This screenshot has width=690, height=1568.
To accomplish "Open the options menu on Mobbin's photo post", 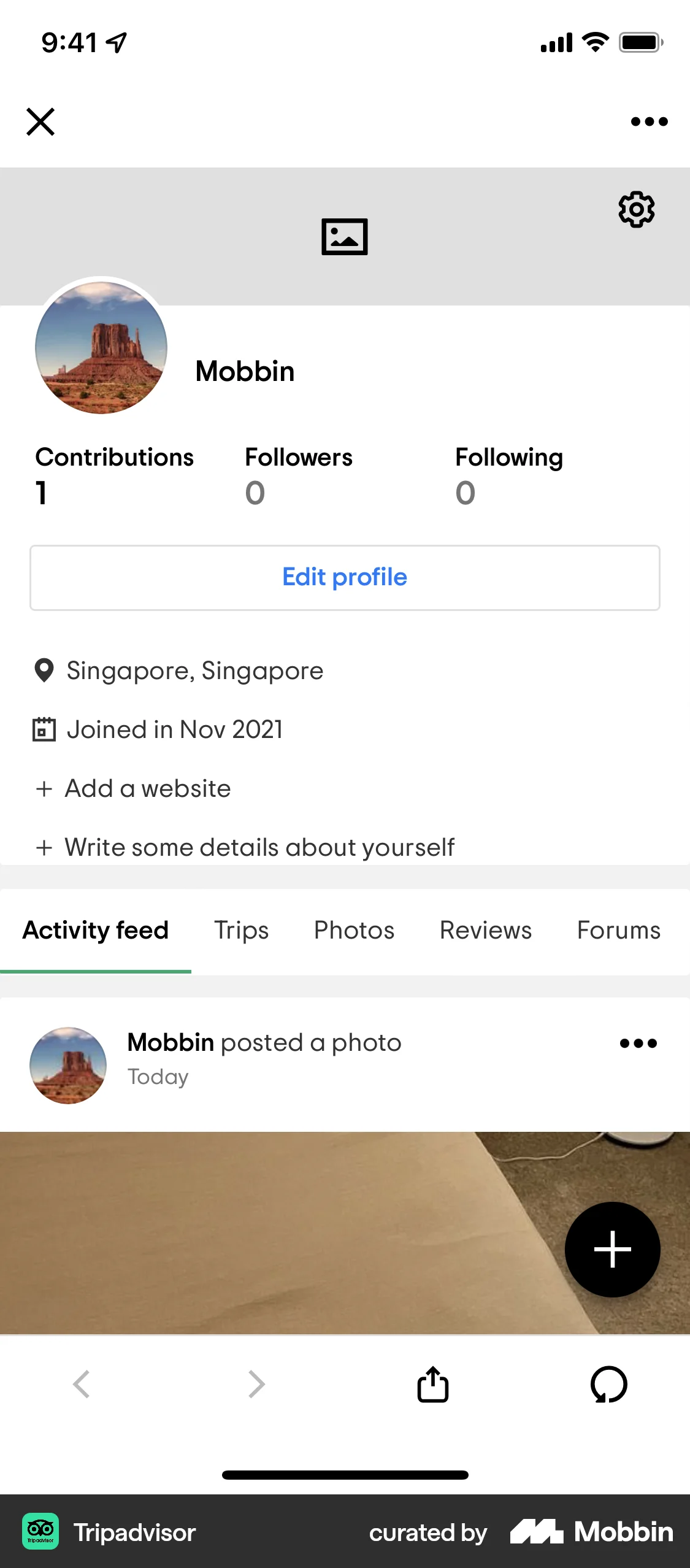I will tap(637, 1043).
